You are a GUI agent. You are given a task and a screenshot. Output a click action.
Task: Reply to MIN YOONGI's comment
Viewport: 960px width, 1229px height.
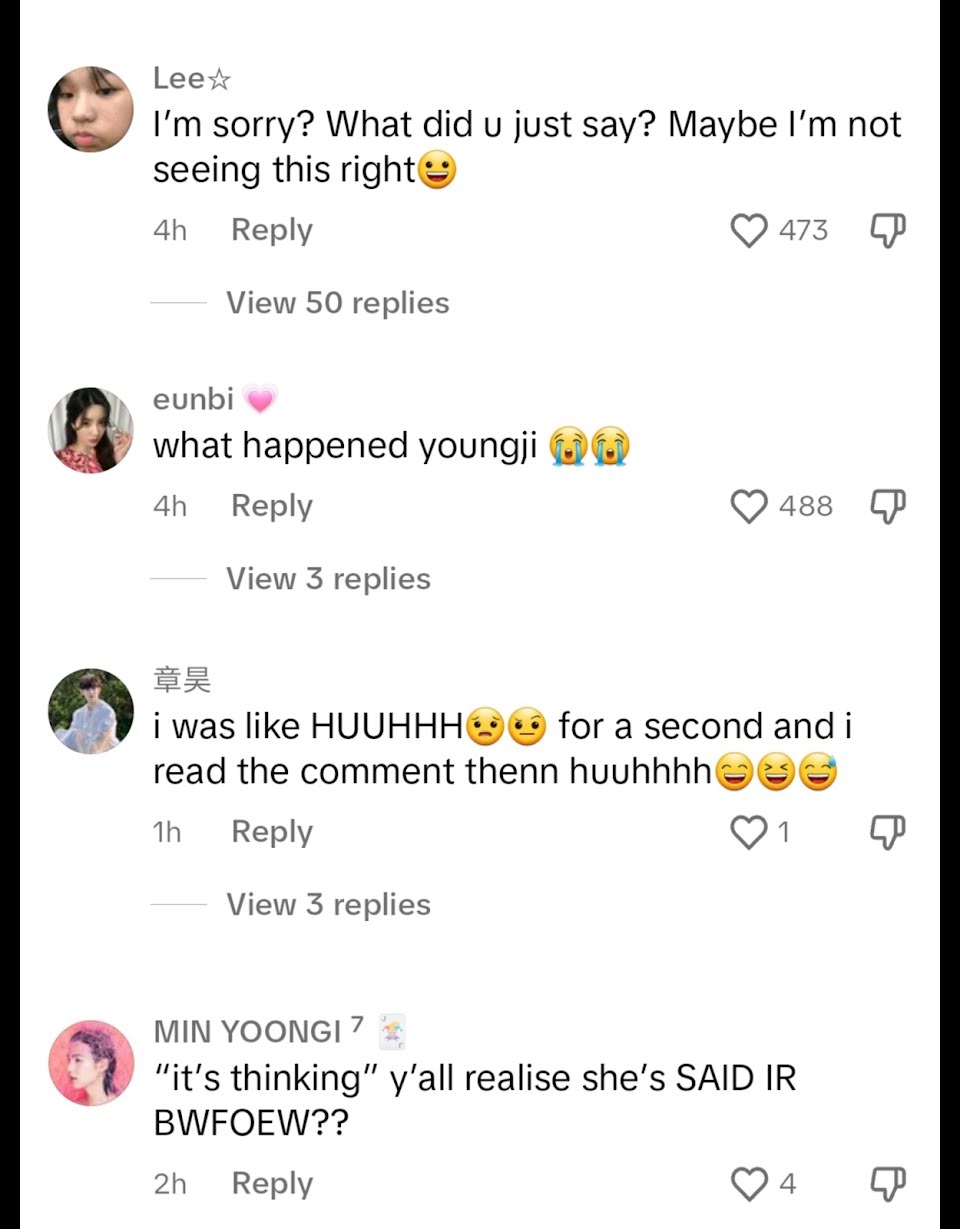tap(271, 1184)
